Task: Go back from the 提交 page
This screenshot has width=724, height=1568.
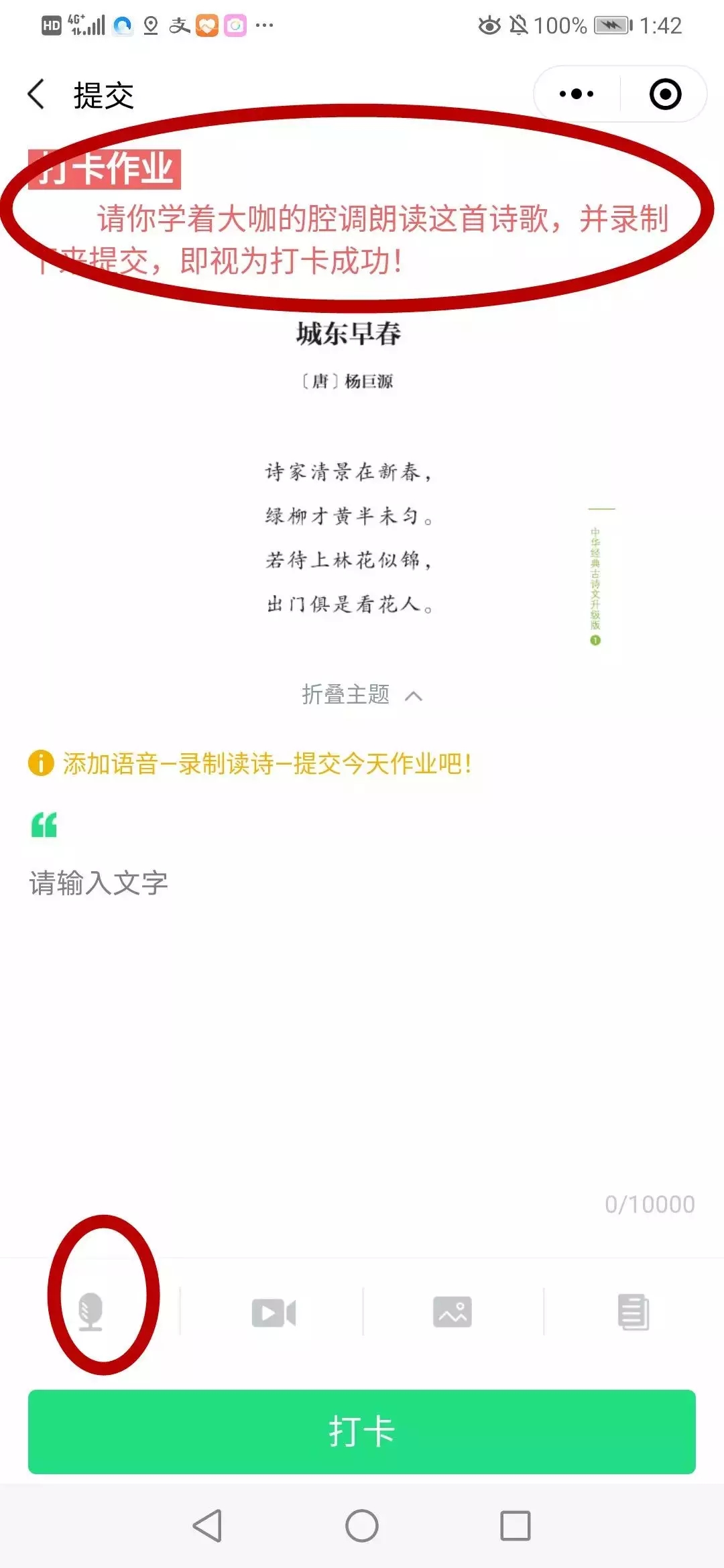Action: coord(37,94)
